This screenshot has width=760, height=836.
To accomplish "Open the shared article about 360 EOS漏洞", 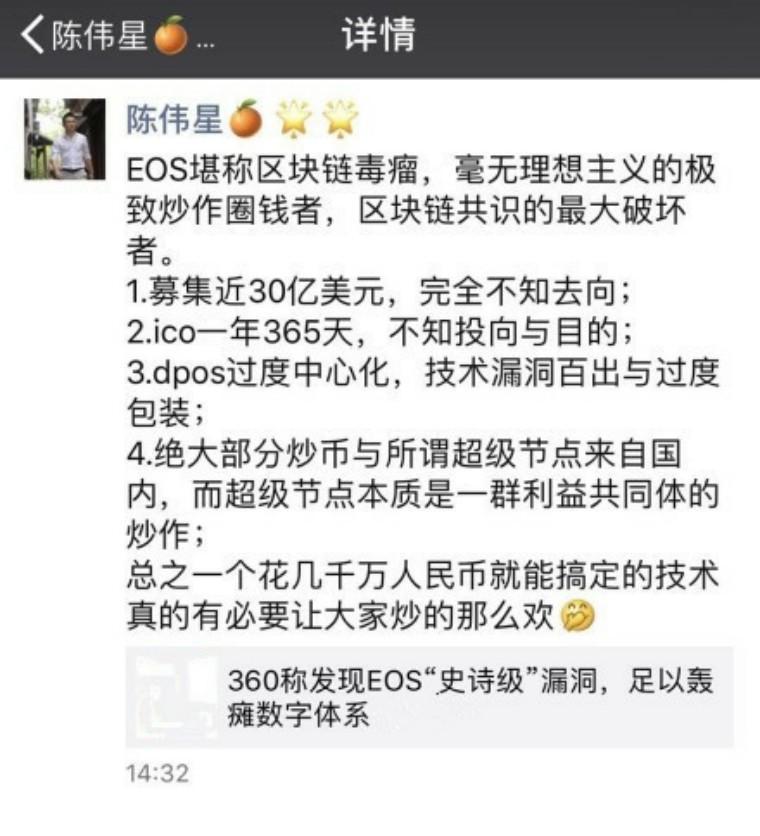I will [x=430, y=698].
